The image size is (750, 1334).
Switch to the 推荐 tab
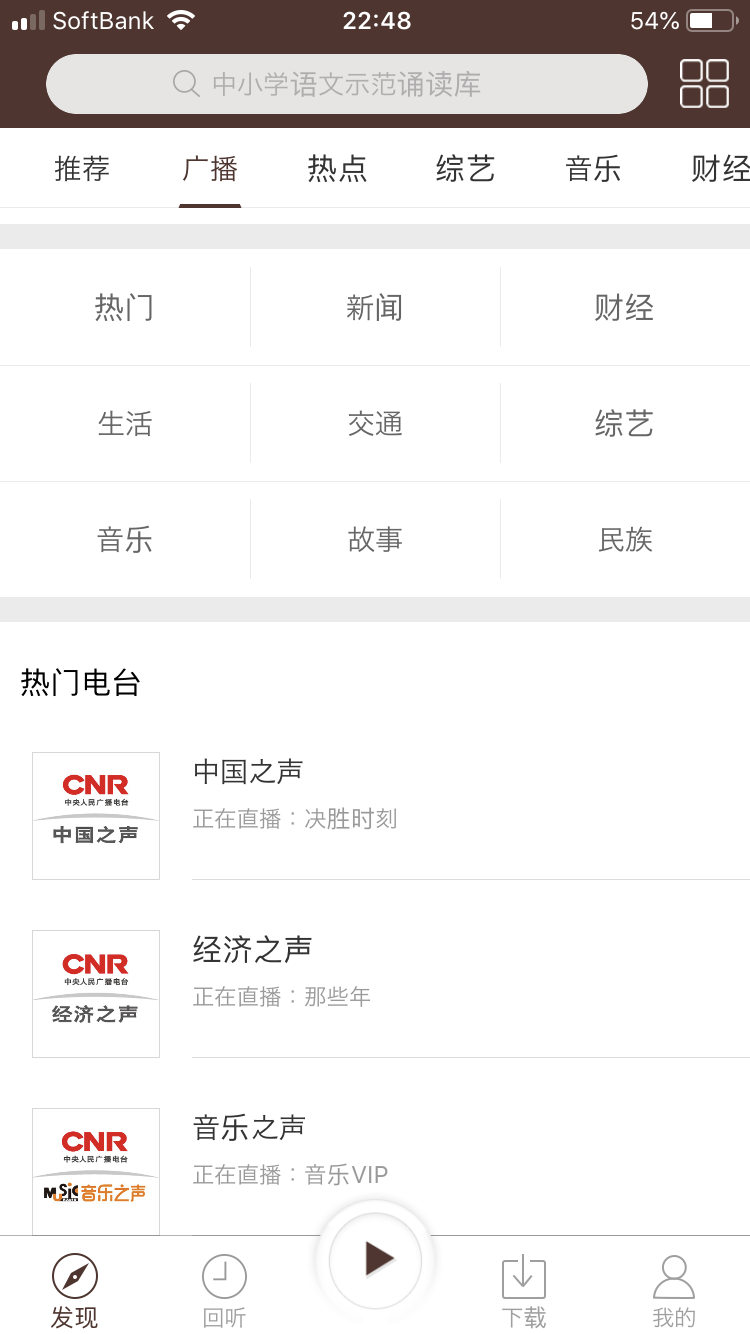click(x=82, y=169)
